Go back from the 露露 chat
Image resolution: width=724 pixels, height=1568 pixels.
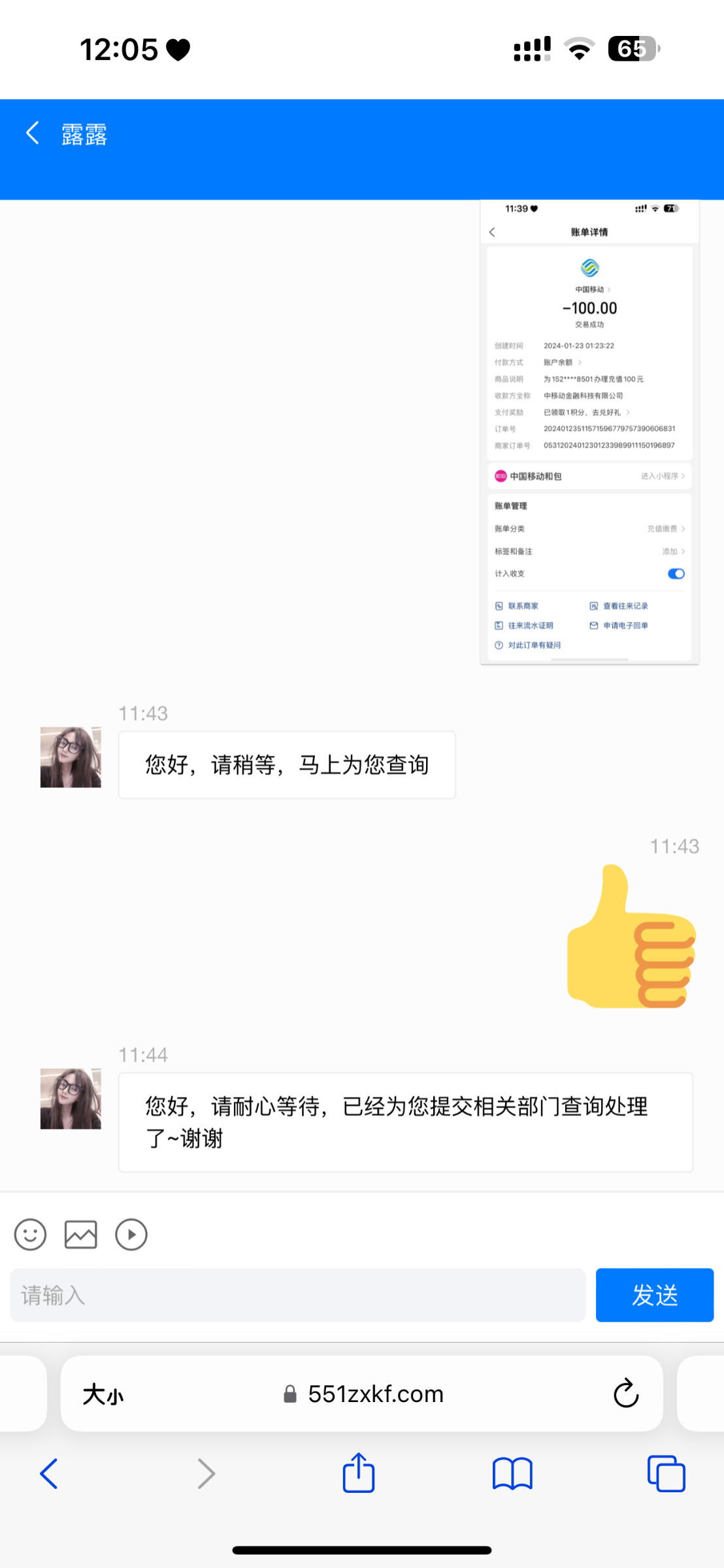pos(33,133)
